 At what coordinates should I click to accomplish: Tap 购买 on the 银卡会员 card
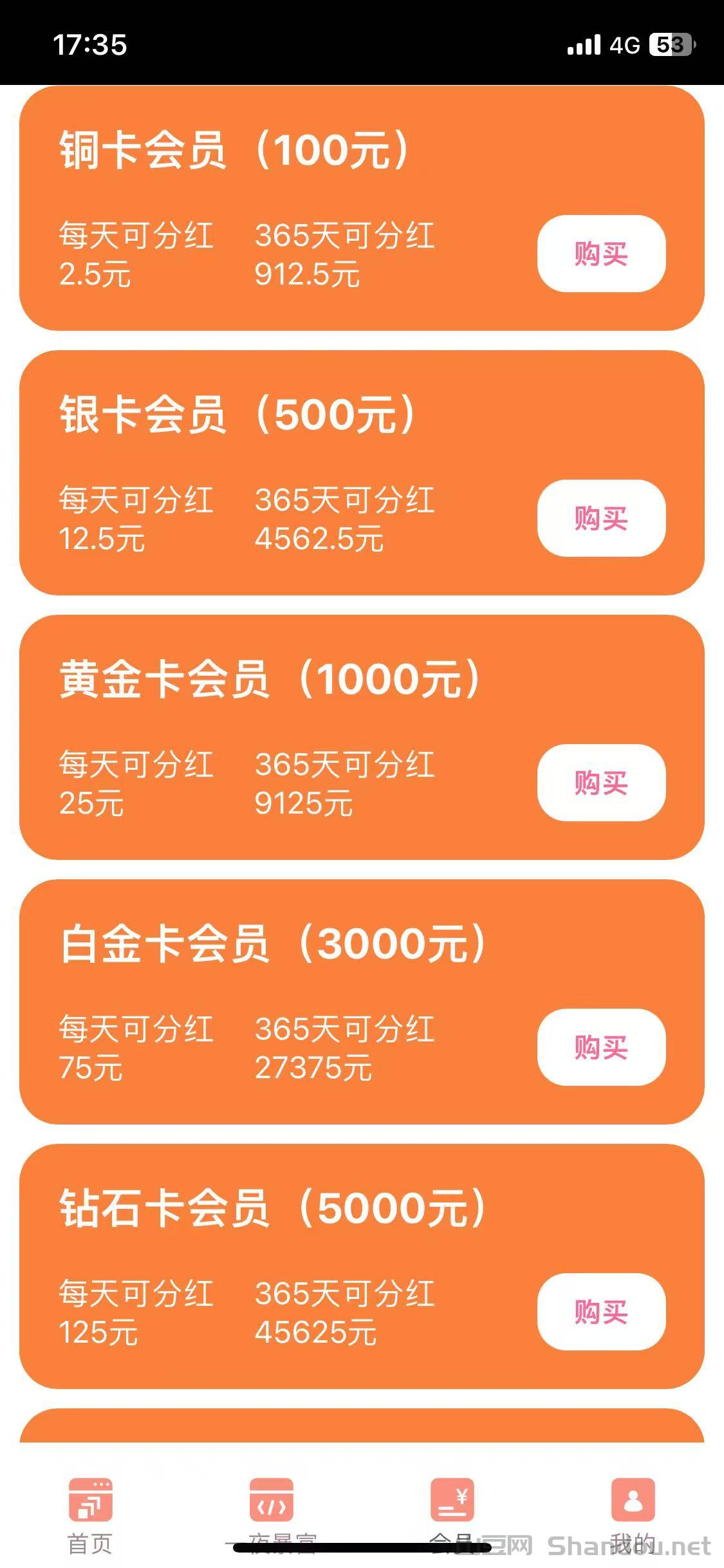coord(601,518)
